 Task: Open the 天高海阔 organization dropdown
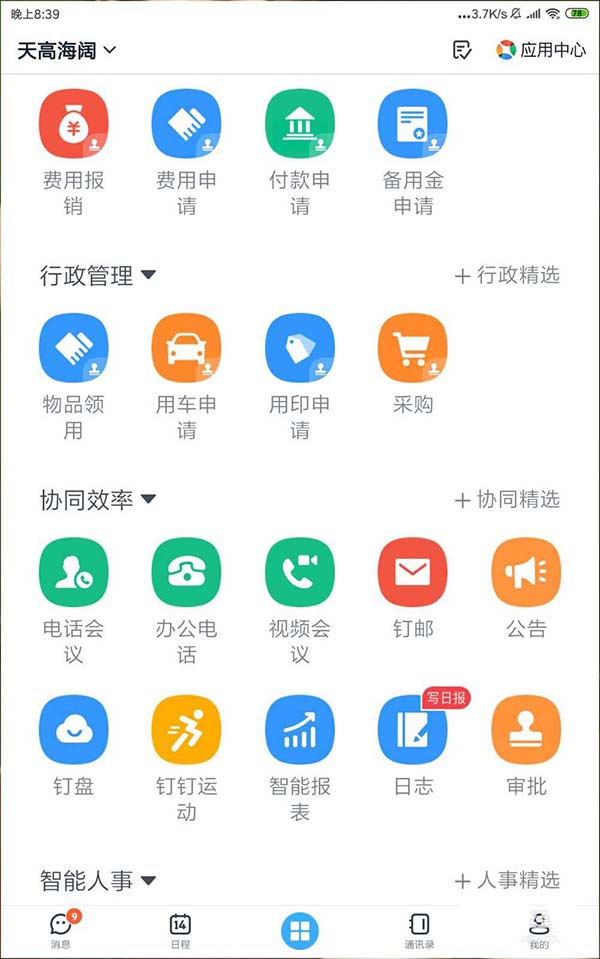(x=67, y=50)
